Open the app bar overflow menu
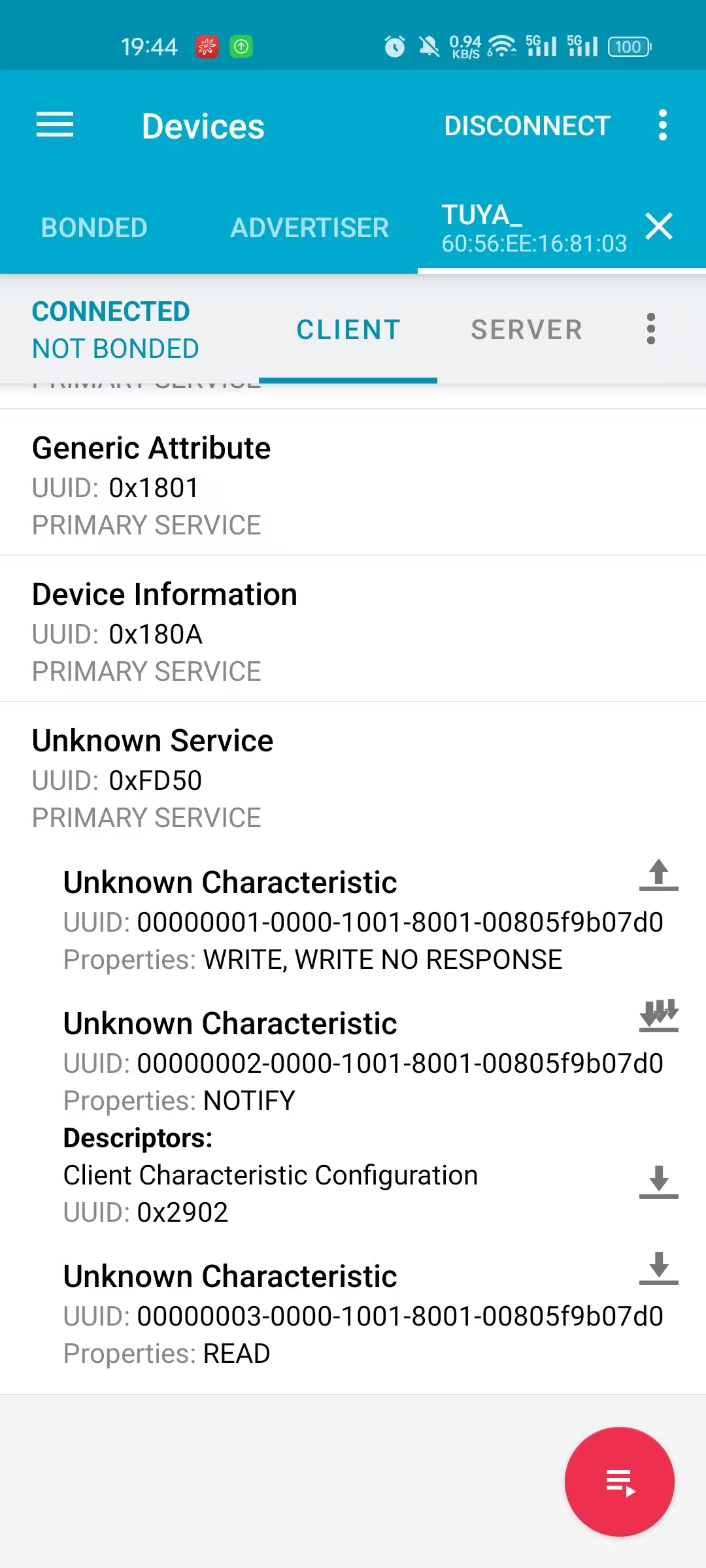 662,125
